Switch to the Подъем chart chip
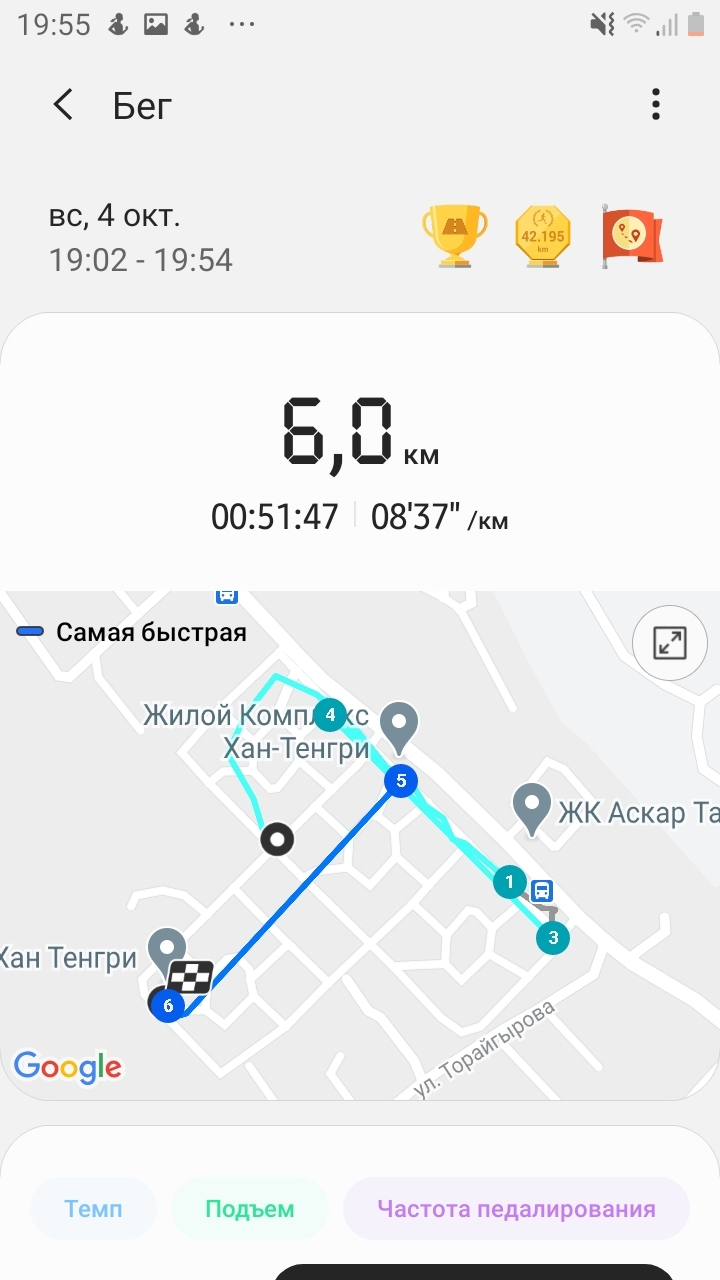720x1280 pixels. (x=250, y=1209)
